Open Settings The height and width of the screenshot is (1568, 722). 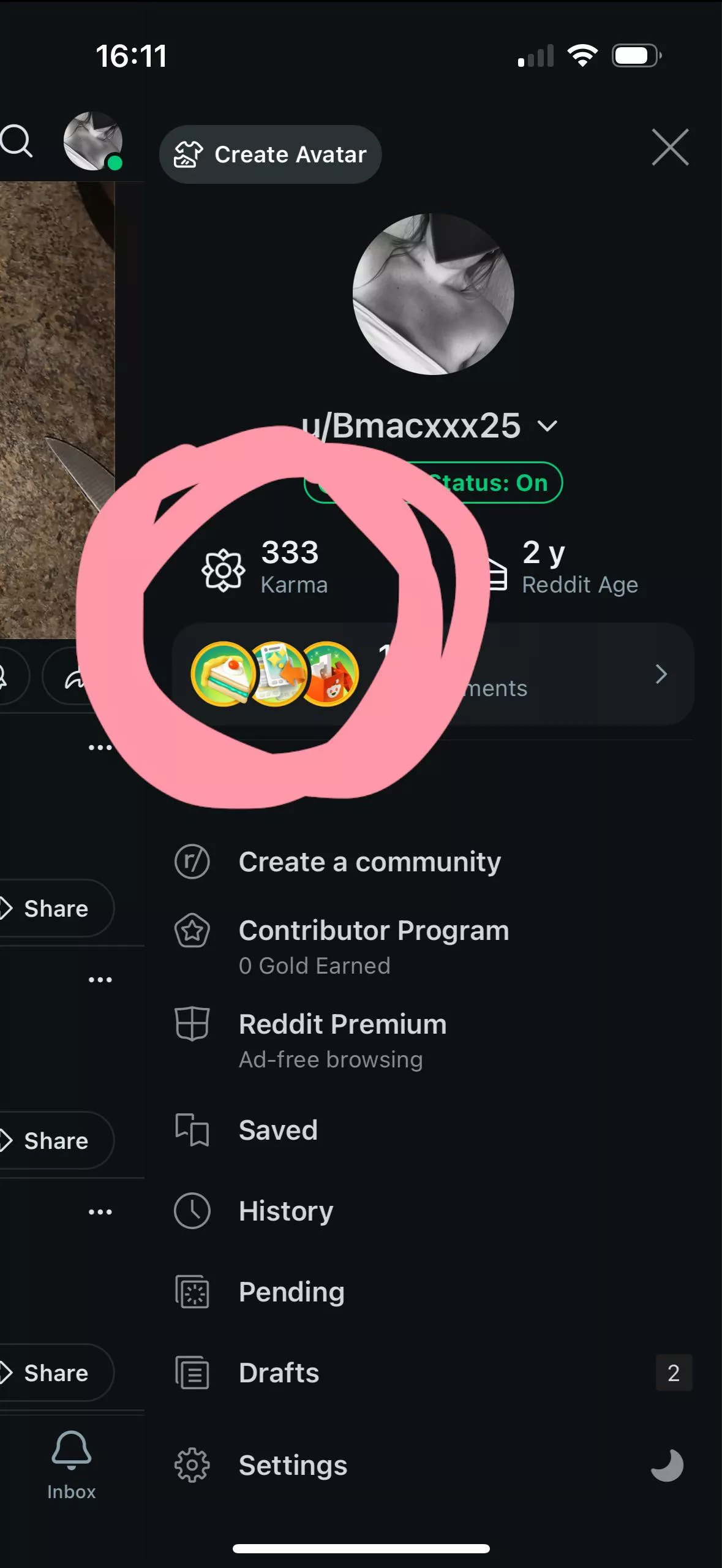pyautogui.click(x=293, y=1466)
